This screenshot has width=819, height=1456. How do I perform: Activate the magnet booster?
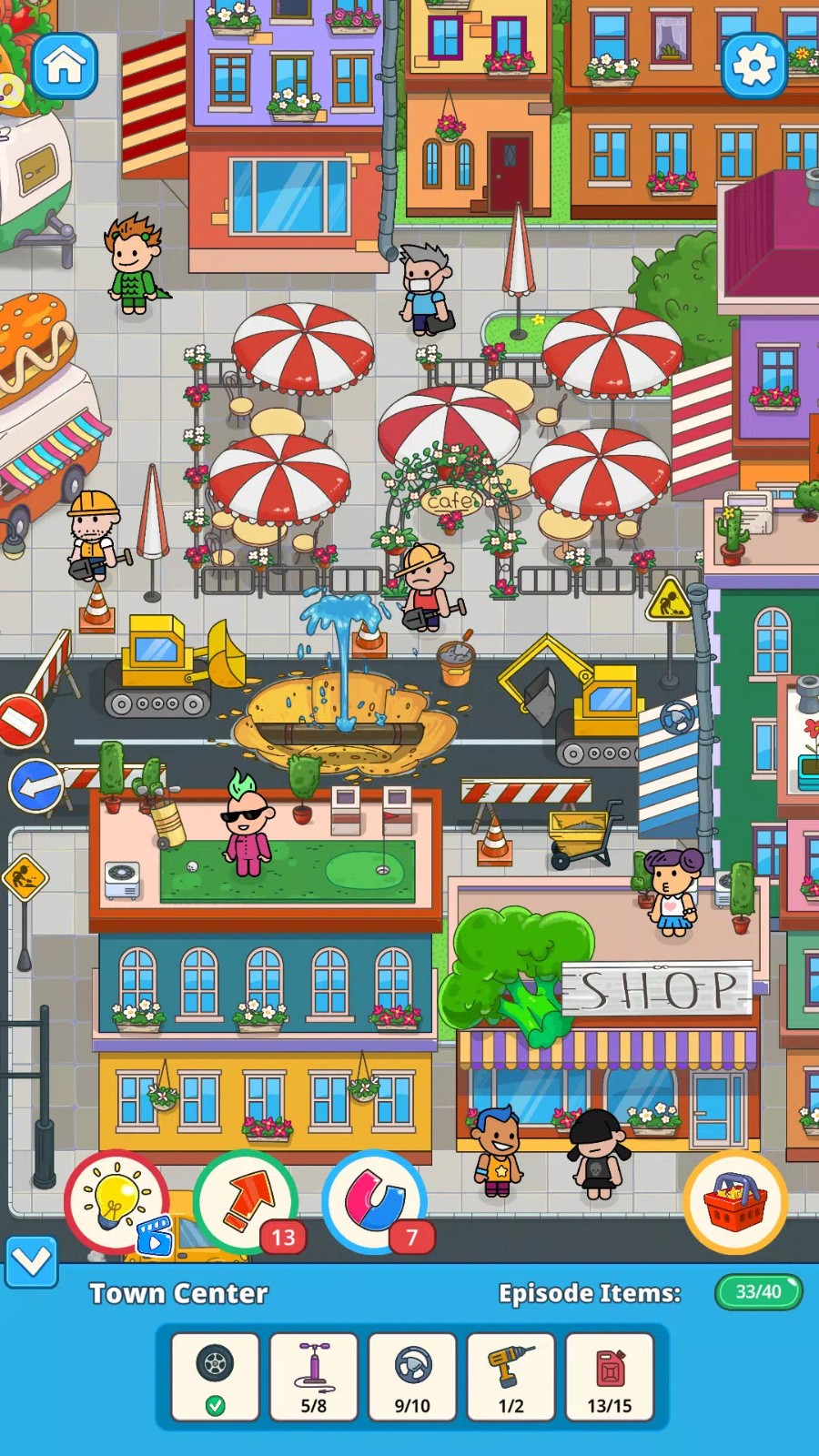click(374, 1201)
